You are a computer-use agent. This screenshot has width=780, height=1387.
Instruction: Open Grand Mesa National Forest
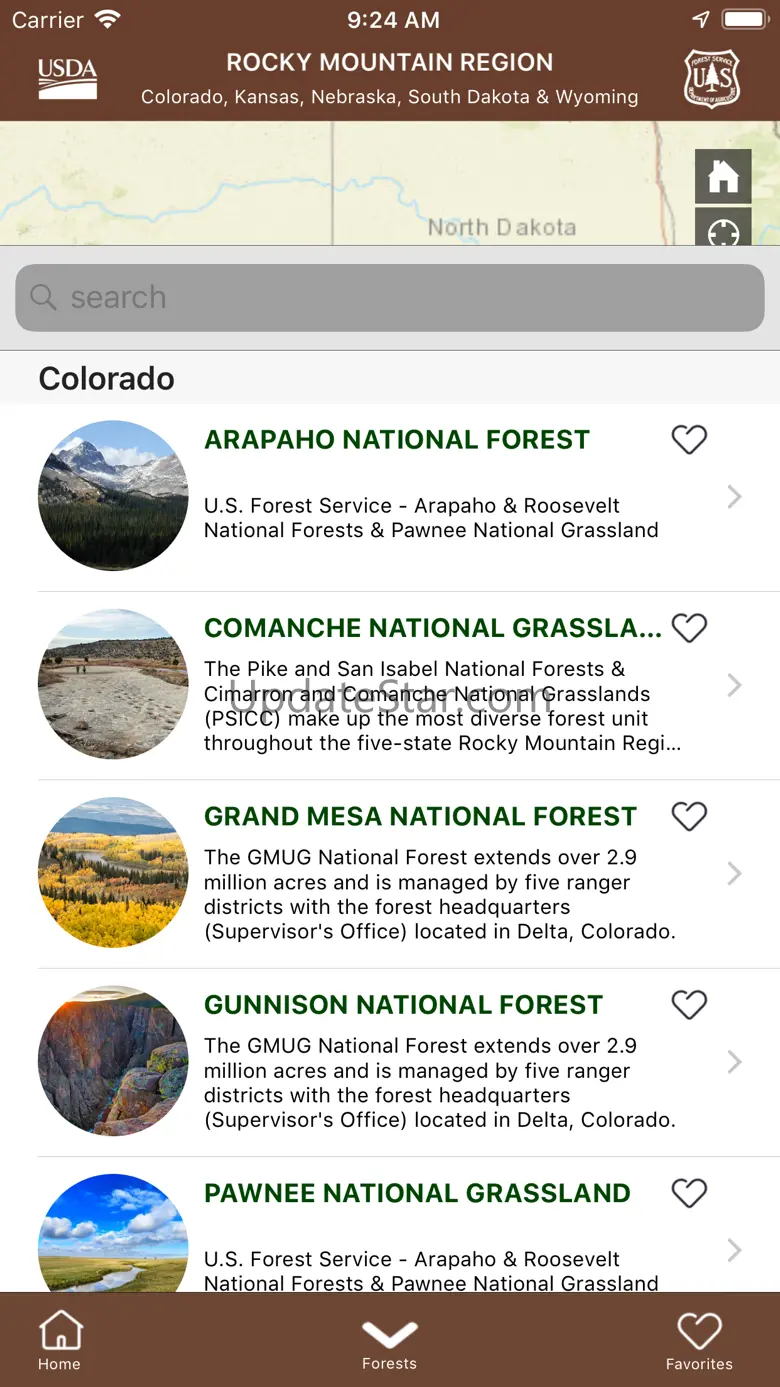[x=390, y=873]
